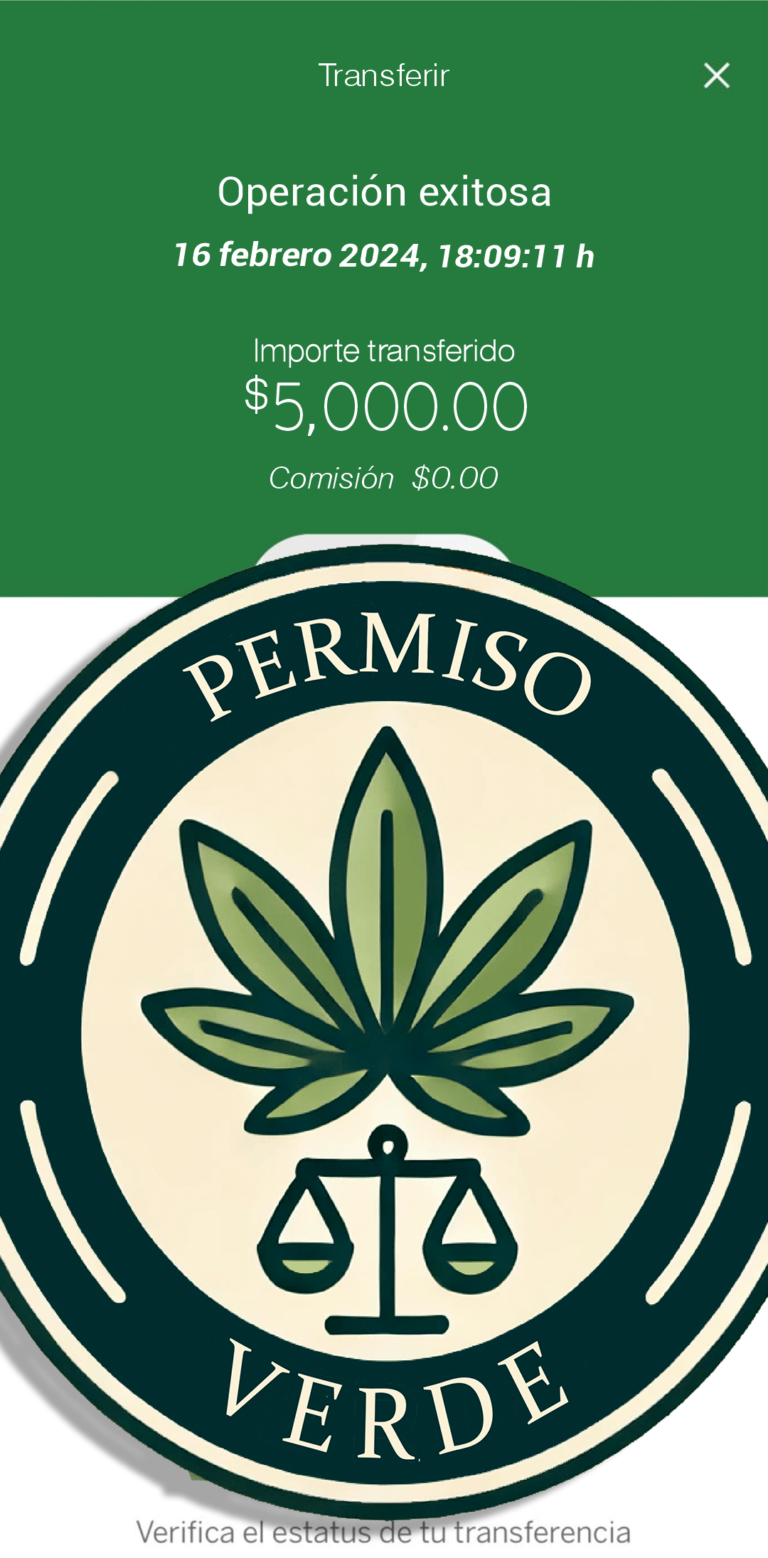Close the transfer confirmation screen
Viewport: 768px width, 1558px height.
click(716, 75)
